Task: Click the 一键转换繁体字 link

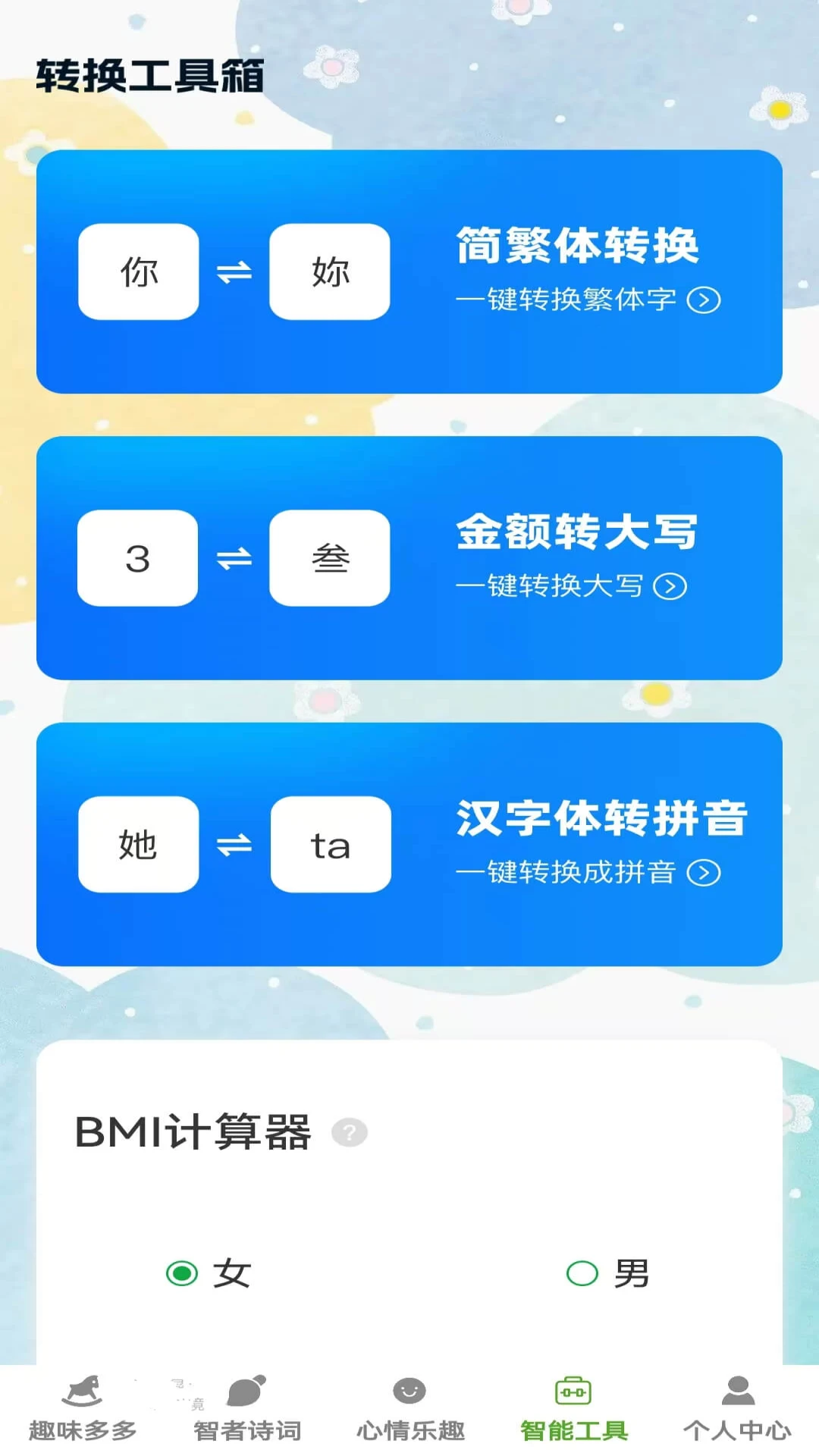Action: 569,300
